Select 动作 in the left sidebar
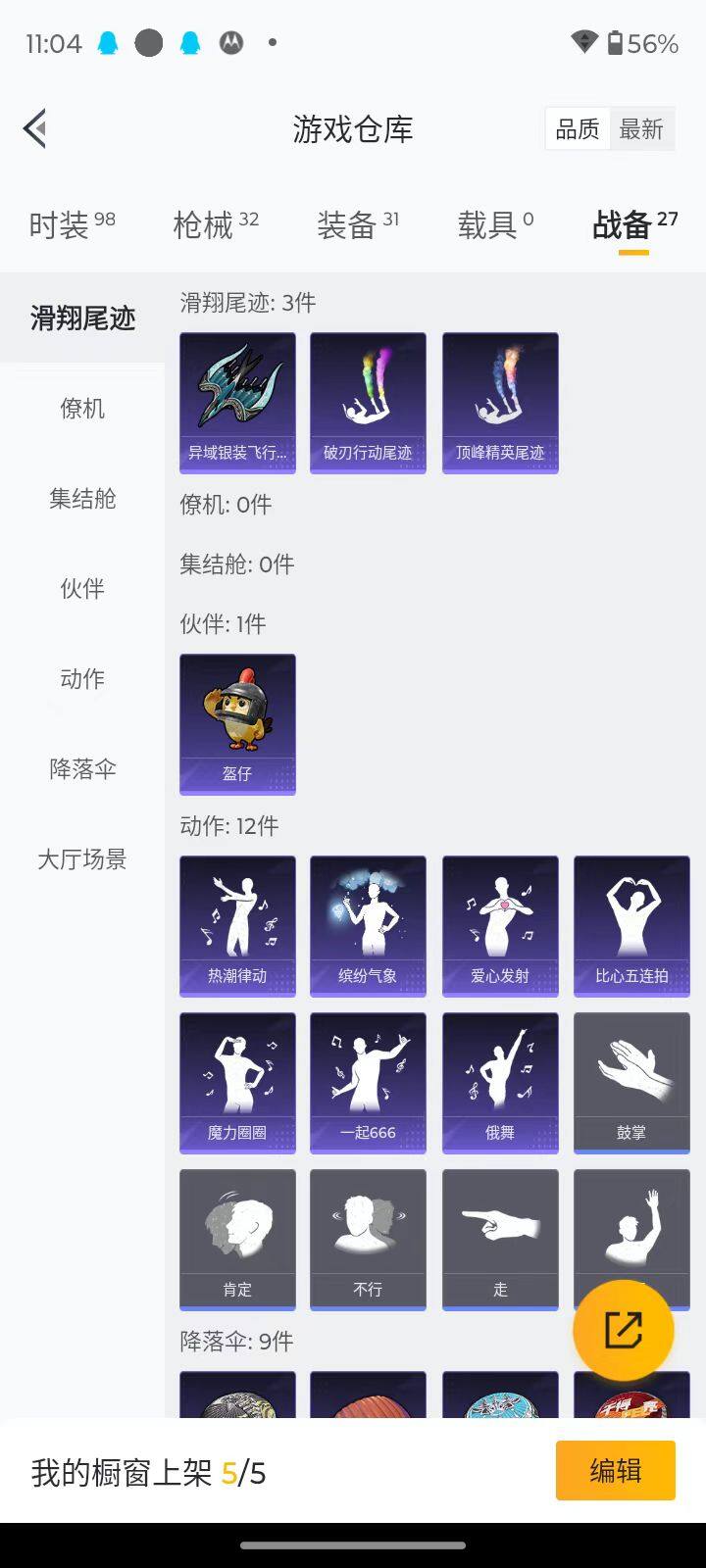The image size is (706, 1568). click(82, 679)
